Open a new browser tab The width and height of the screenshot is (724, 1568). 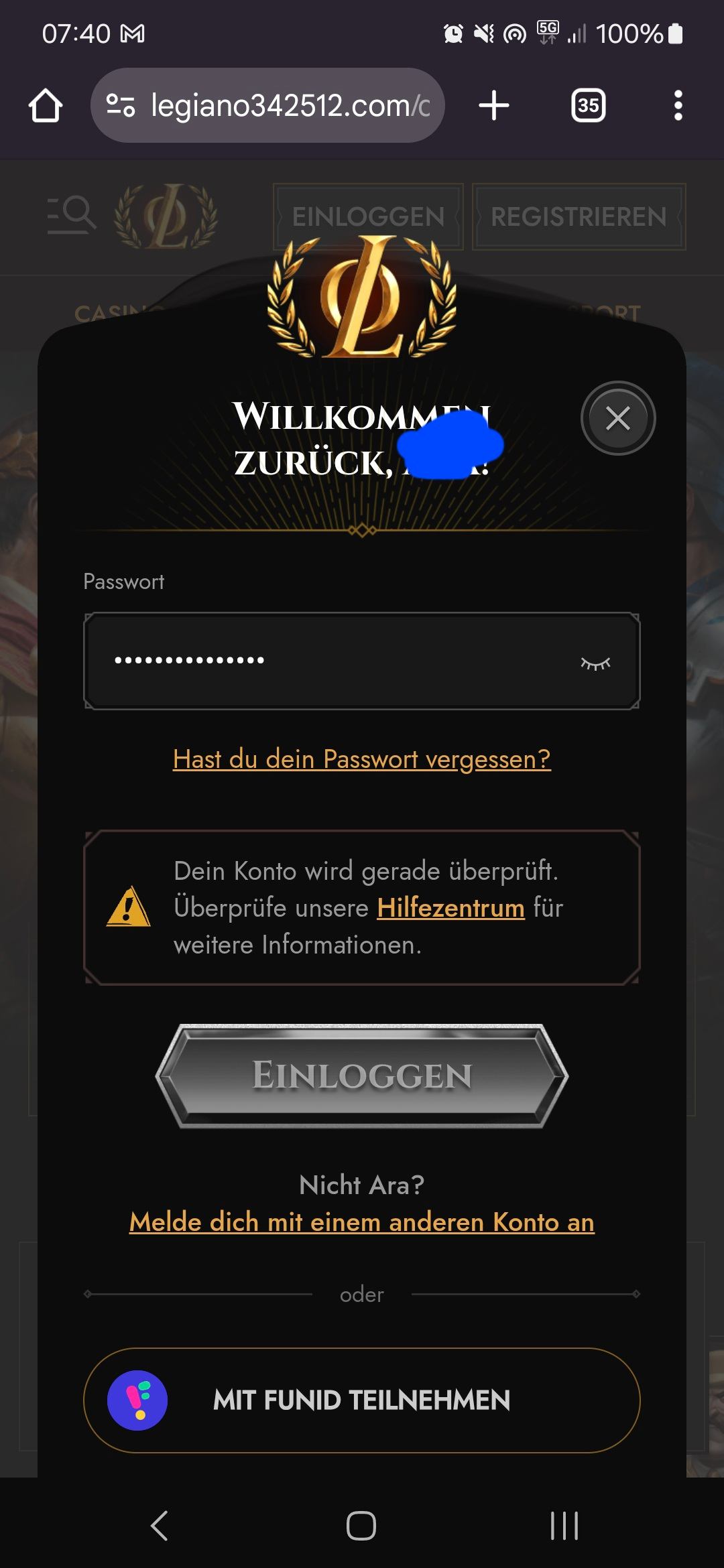click(x=494, y=106)
